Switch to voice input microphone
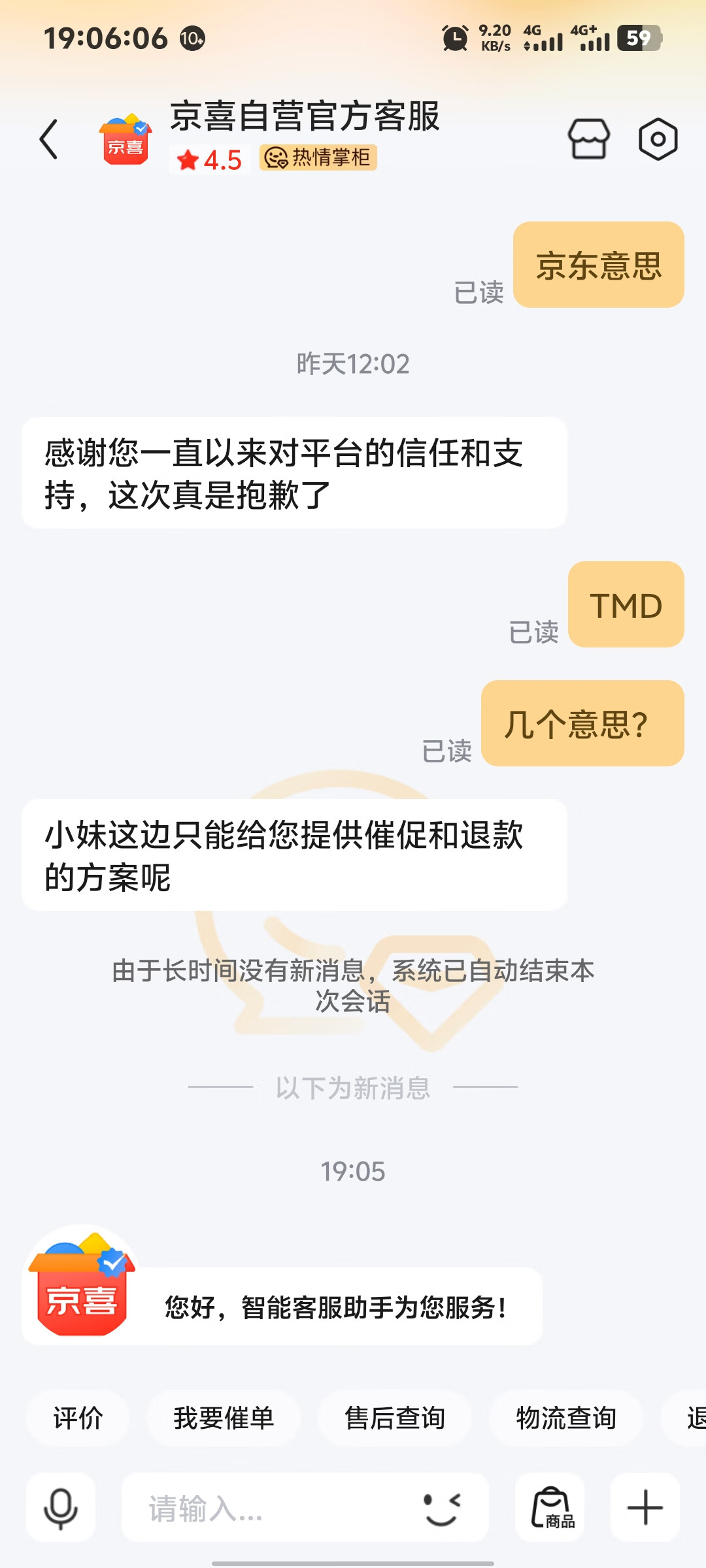706x1568 pixels. pos(61,1507)
